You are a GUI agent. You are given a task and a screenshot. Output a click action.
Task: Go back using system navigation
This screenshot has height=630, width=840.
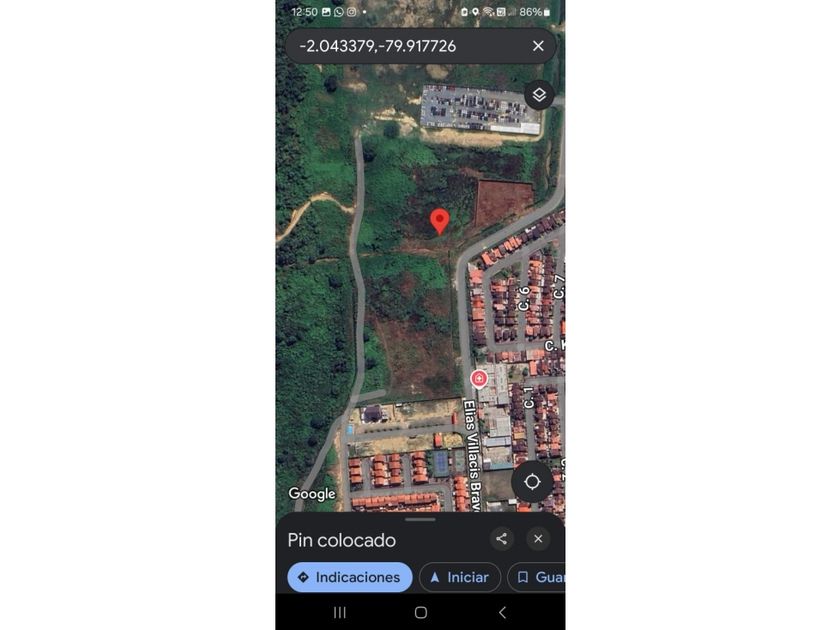coord(502,612)
